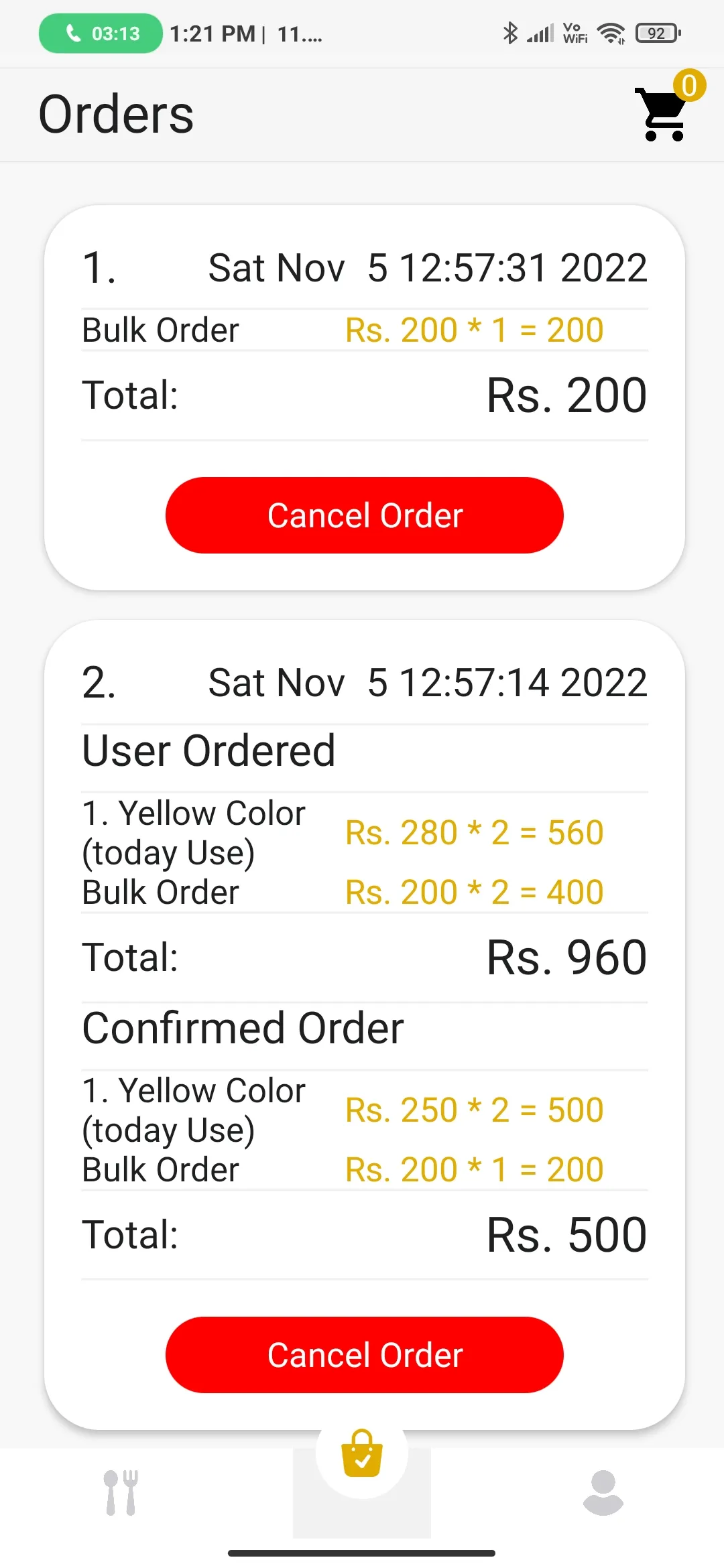Cancel the 12:57:31 bulk order
The height and width of the screenshot is (1568, 724).
pos(364,515)
